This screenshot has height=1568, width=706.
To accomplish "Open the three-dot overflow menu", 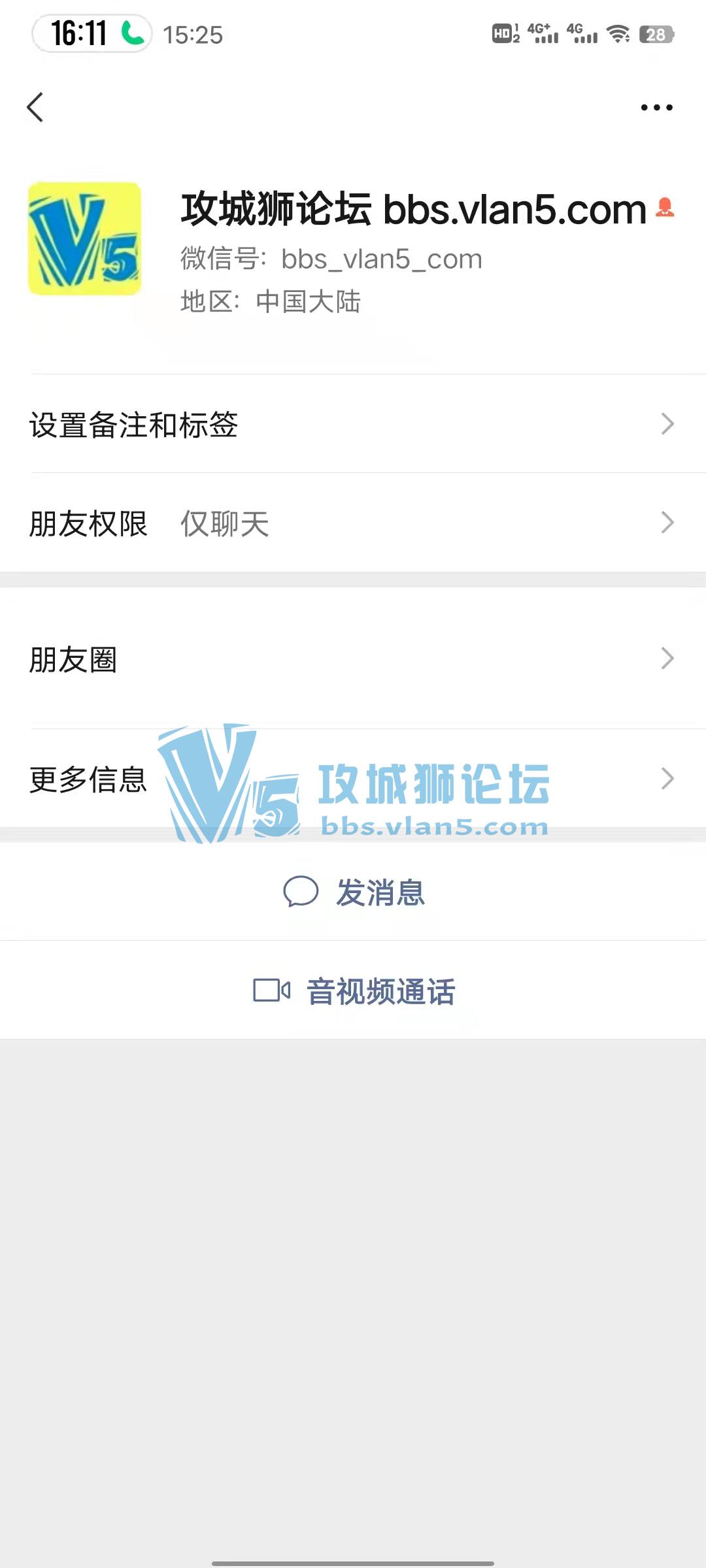I will pyautogui.click(x=656, y=107).
